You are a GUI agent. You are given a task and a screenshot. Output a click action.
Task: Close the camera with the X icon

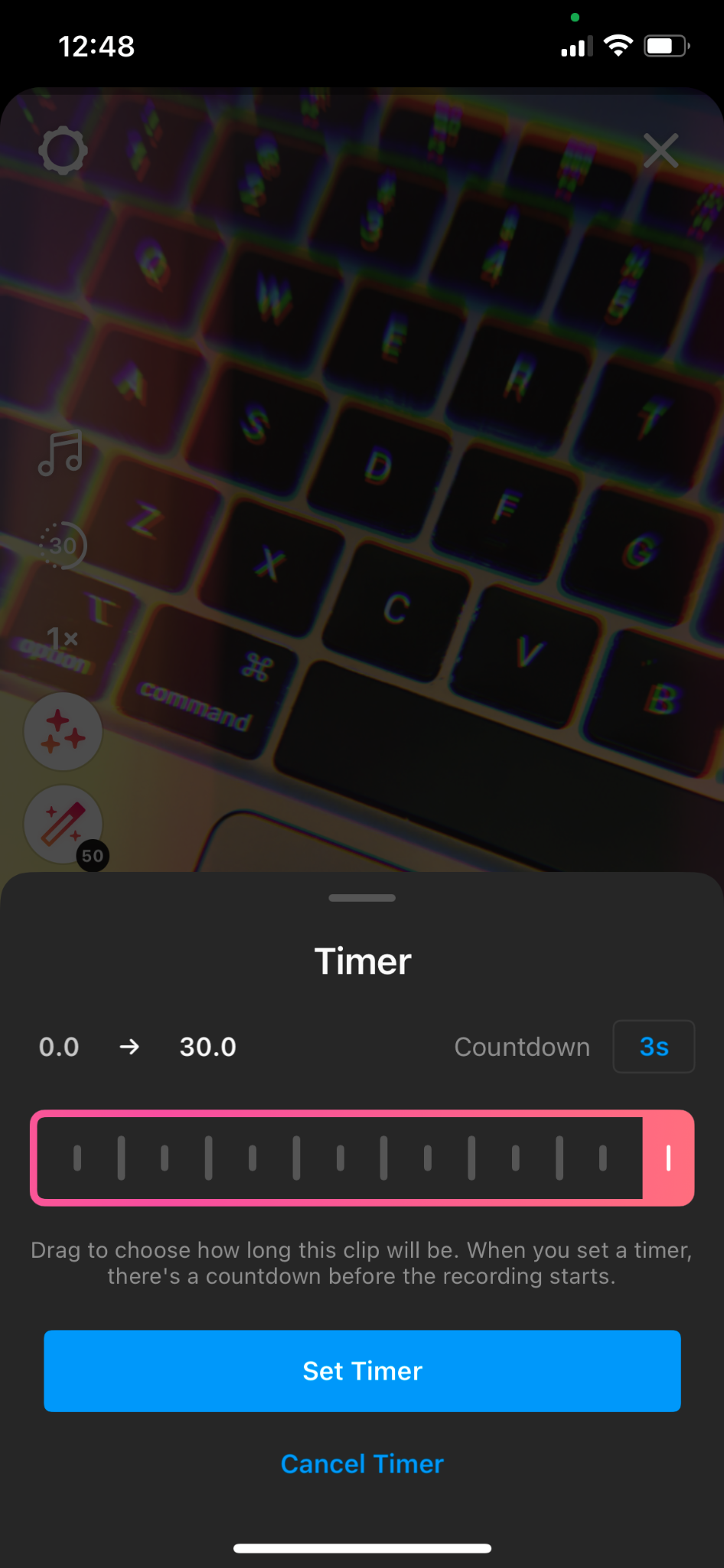[661, 150]
